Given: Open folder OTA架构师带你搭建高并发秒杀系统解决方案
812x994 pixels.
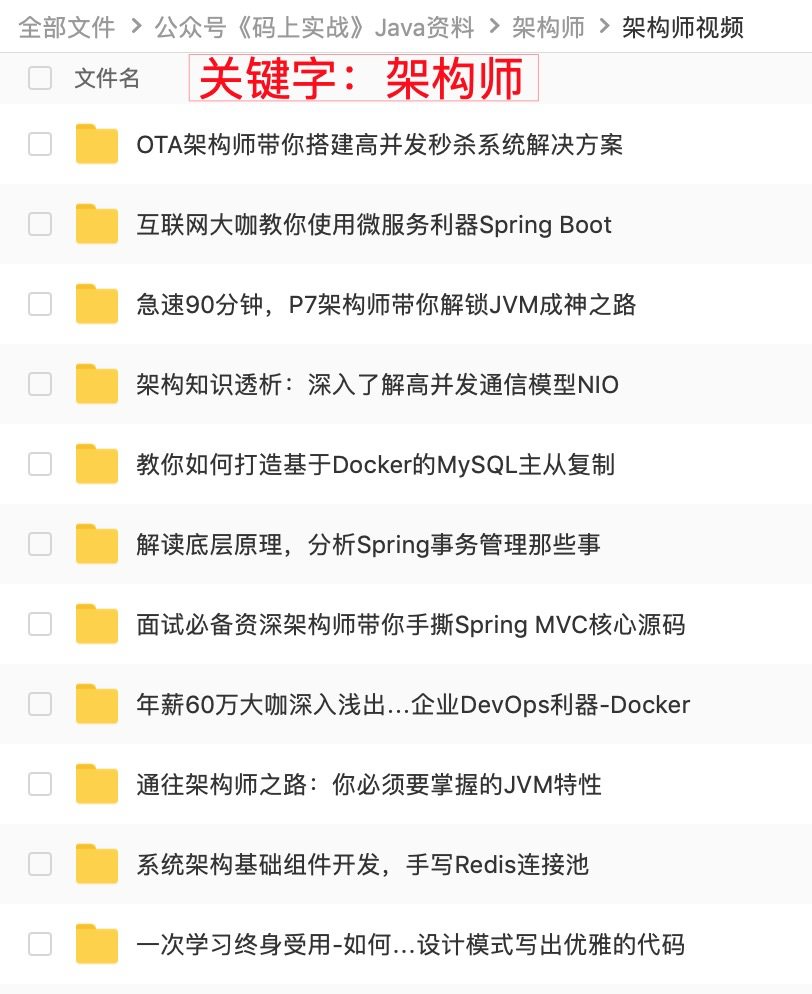Looking at the screenshot, I should click(x=379, y=145).
